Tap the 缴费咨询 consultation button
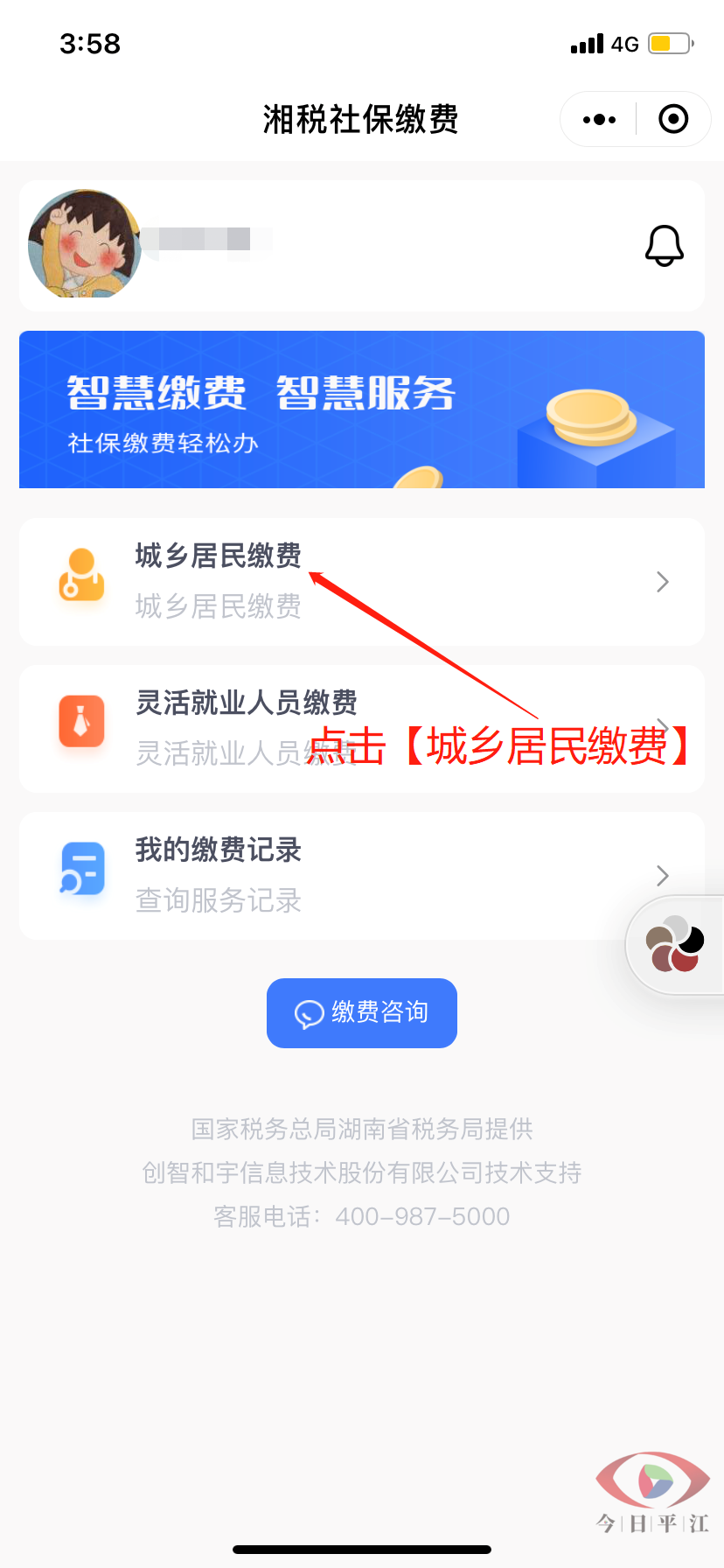This screenshot has height=1568, width=724. [361, 1012]
